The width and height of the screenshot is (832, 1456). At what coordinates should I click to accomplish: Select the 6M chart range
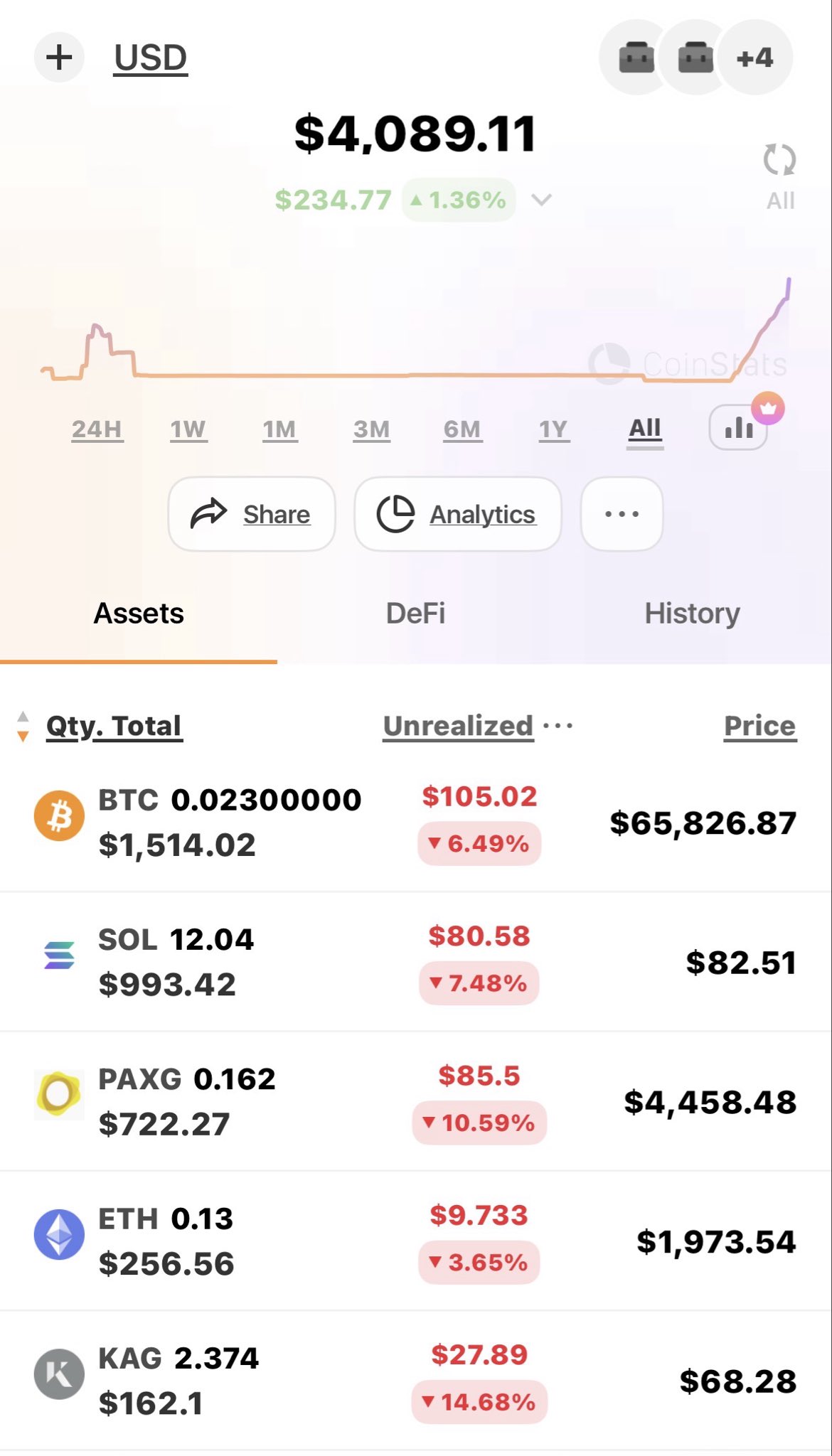click(462, 429)
